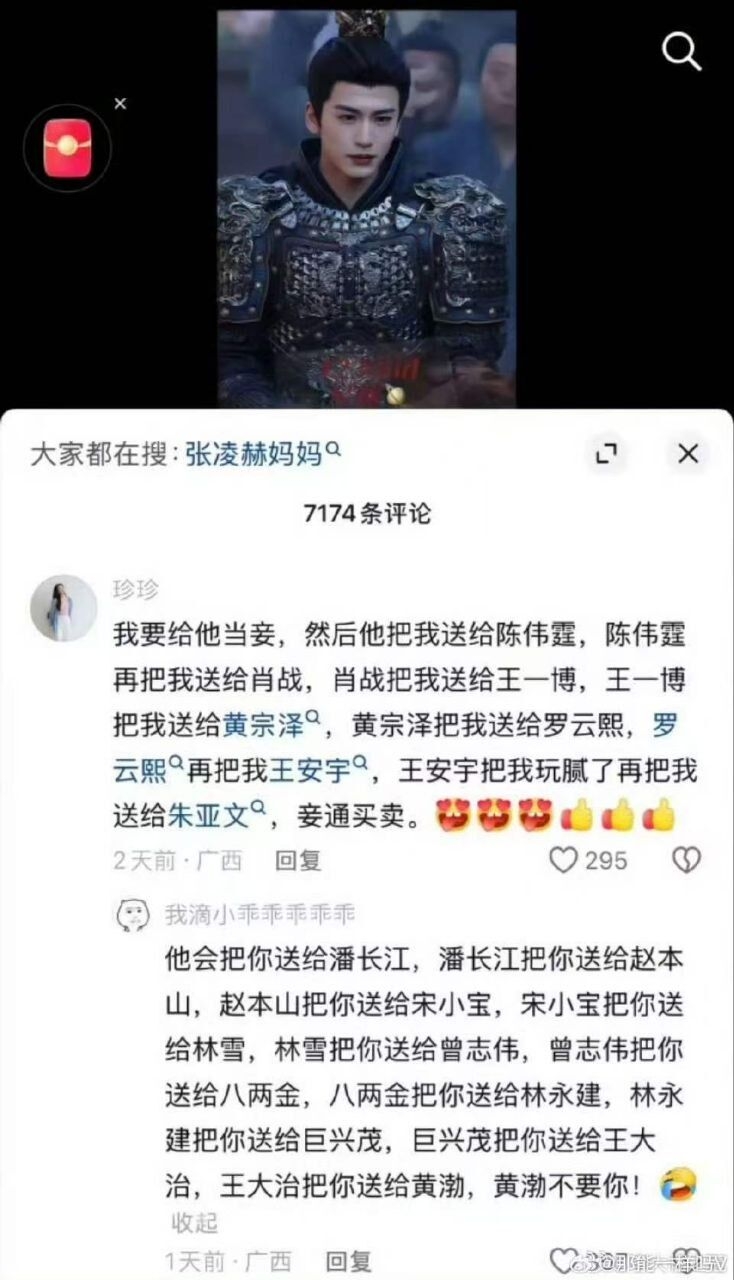734x1280 pixels.
Task: Open 我滴小乖乖乖乖乖's profile avatar
Action: [132, 913]
